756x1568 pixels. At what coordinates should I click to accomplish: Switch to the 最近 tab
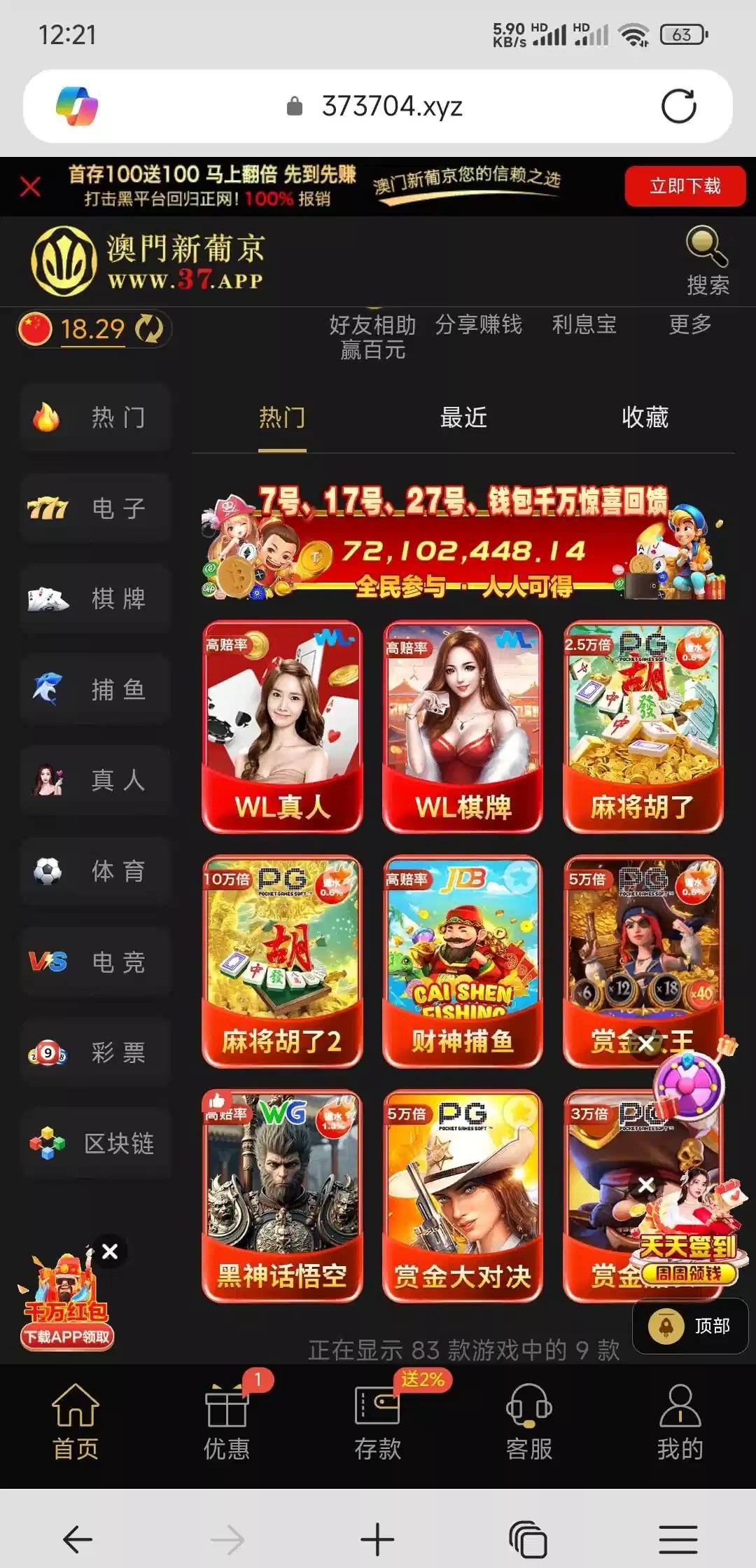tap(463, 417)
